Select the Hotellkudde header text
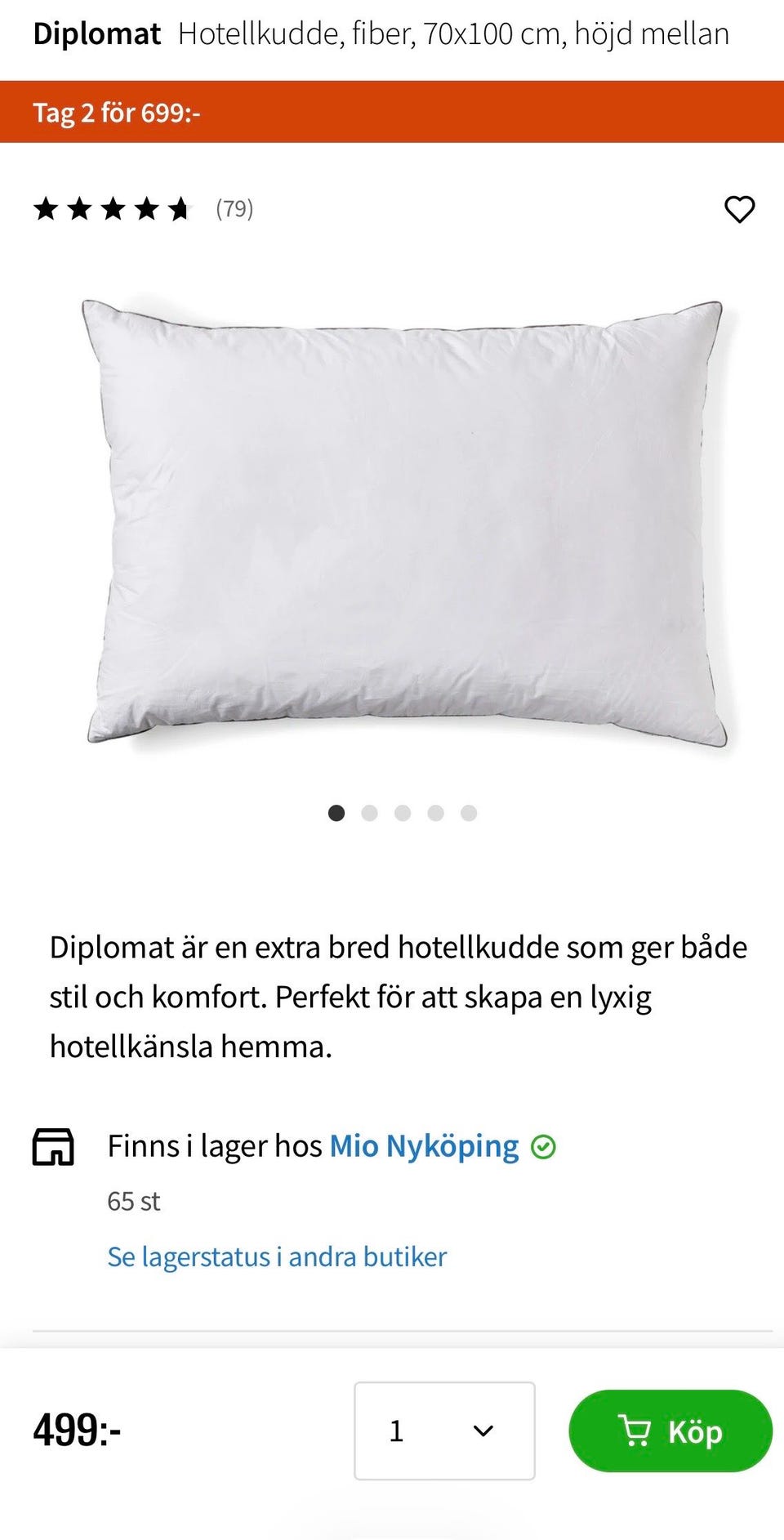Viewport: 784px width, 1540px height. 454,34
